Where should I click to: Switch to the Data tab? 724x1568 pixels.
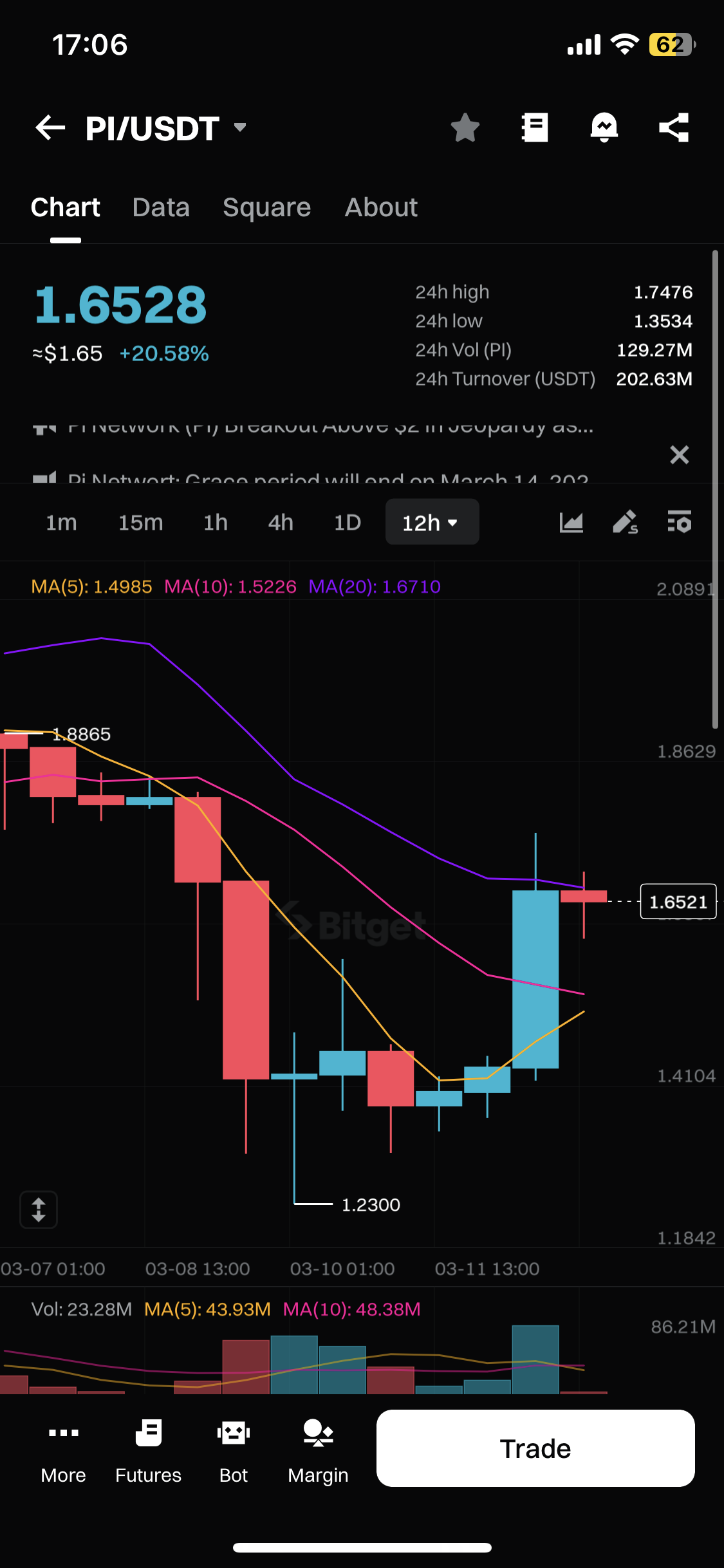click(x=161, y=207)
